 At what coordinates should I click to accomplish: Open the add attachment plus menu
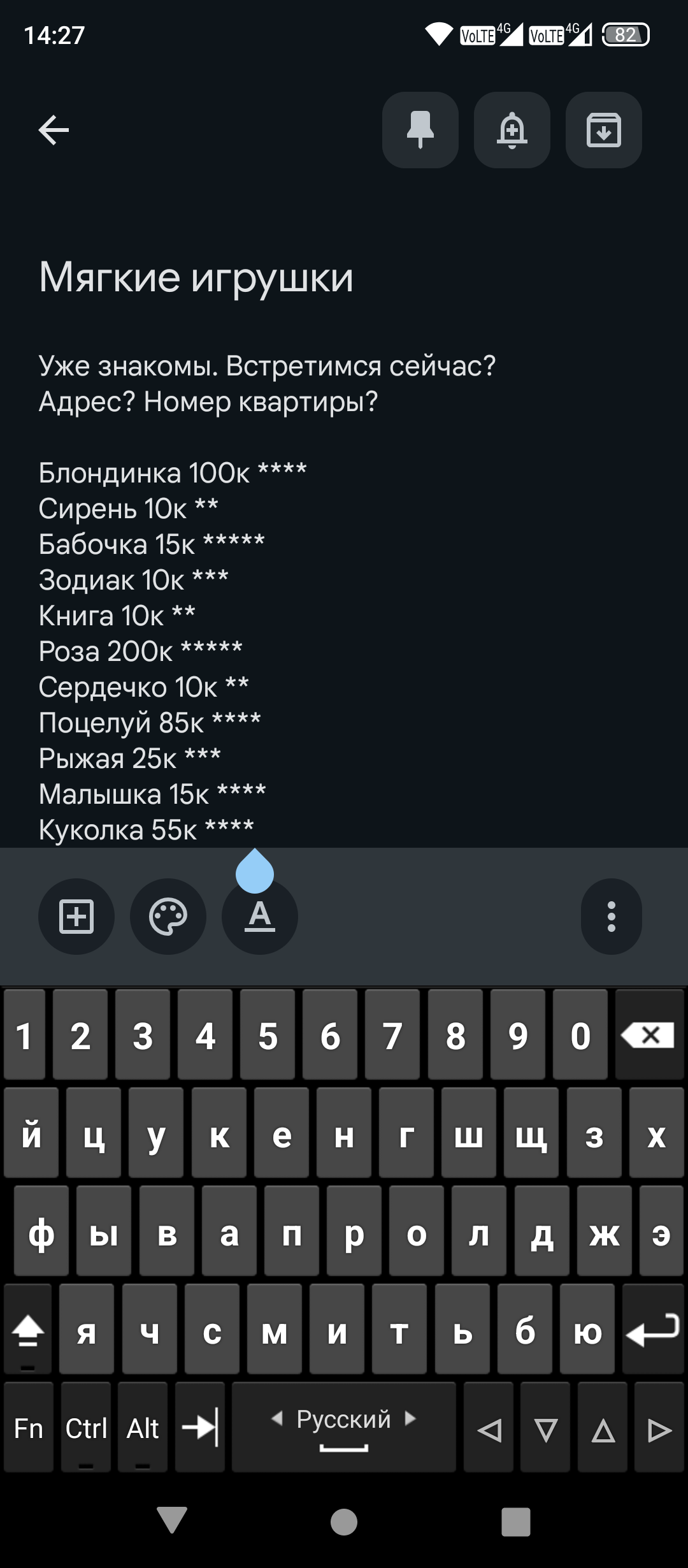coord(76,917)
